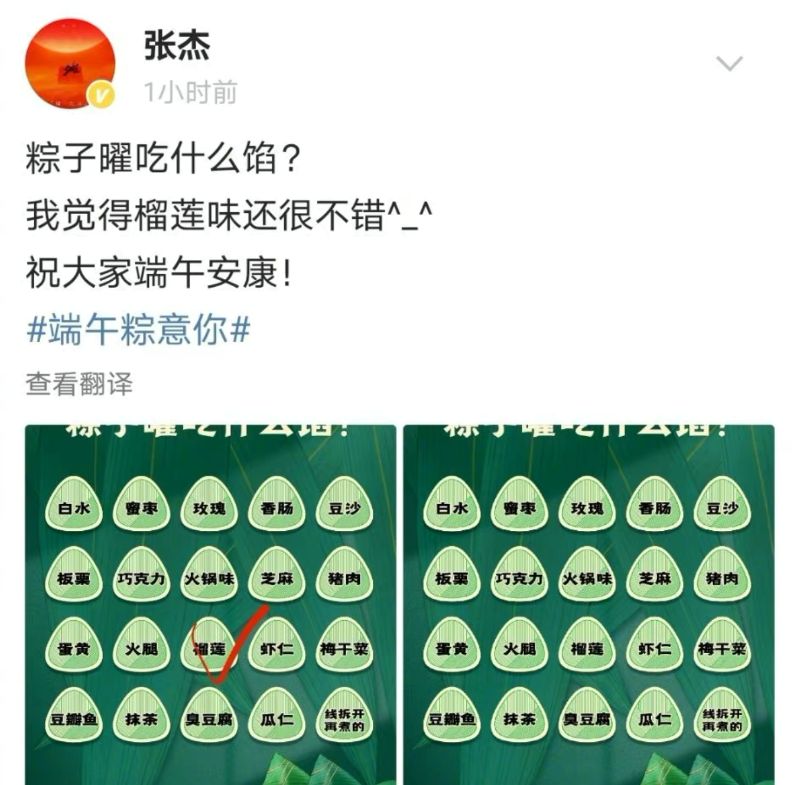Open 张杰's profile avatar
This screenshot has width=800, height=785.
coord(70,64)
